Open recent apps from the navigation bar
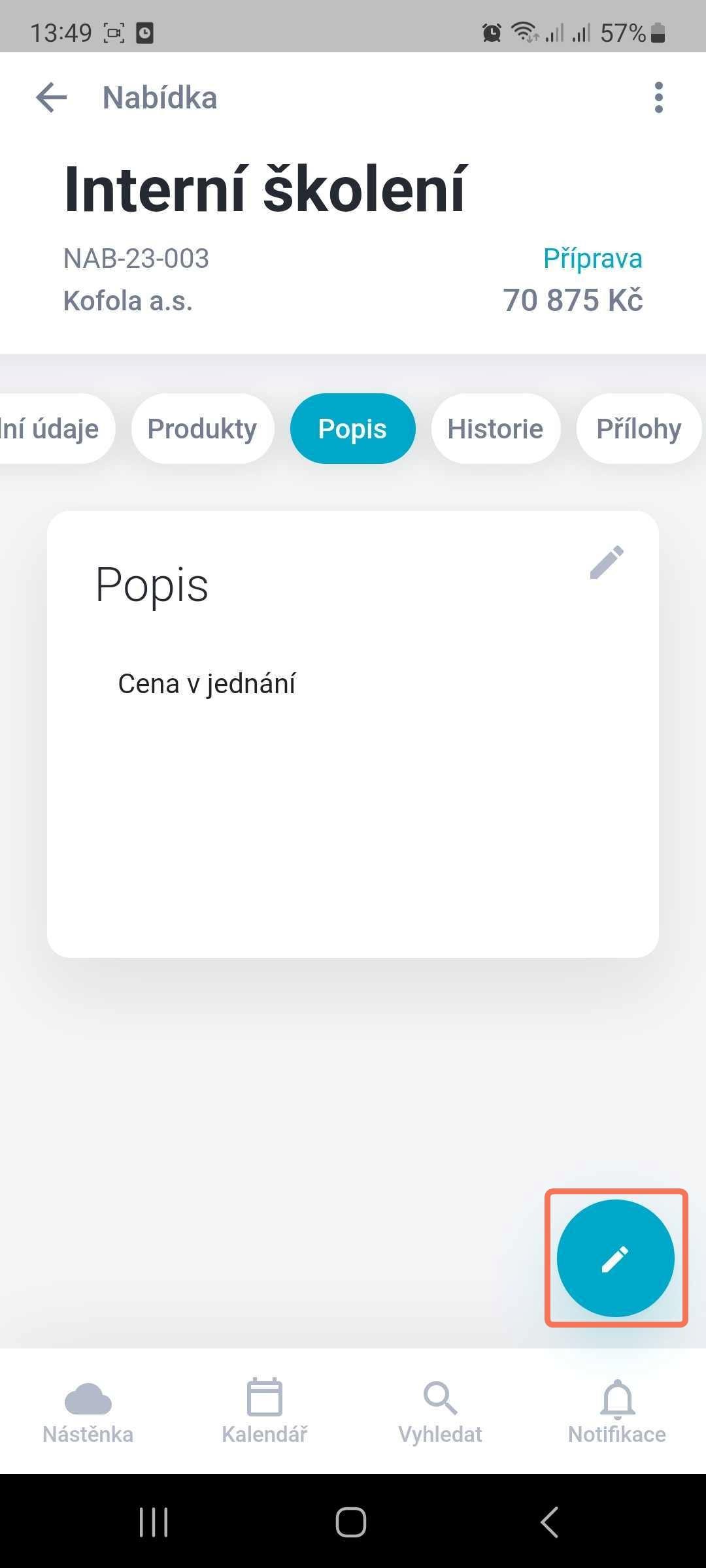This screenshot has width=706, height=1568. [154, 1522]
